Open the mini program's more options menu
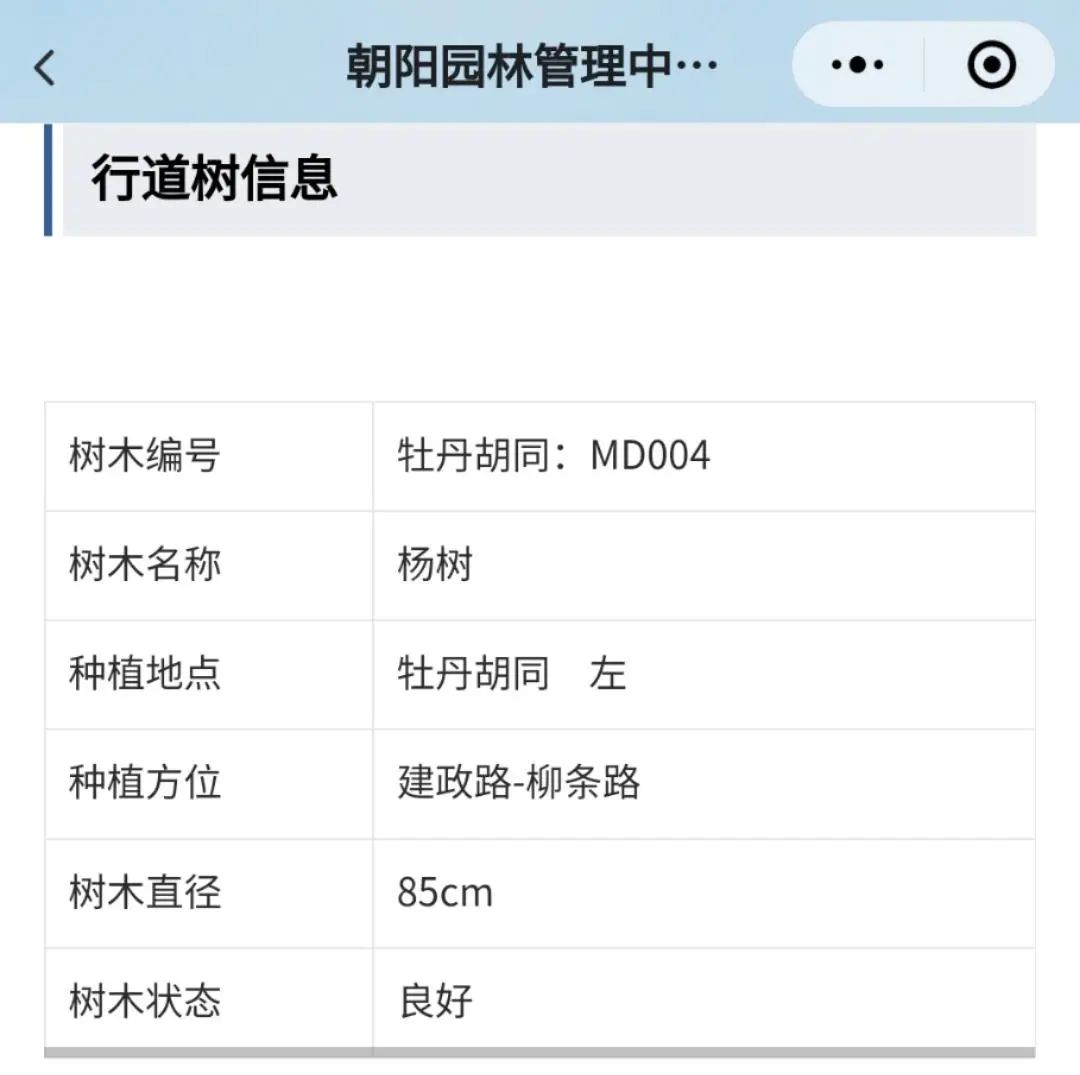This screenshot has height=1075, width=1080. 857,66
